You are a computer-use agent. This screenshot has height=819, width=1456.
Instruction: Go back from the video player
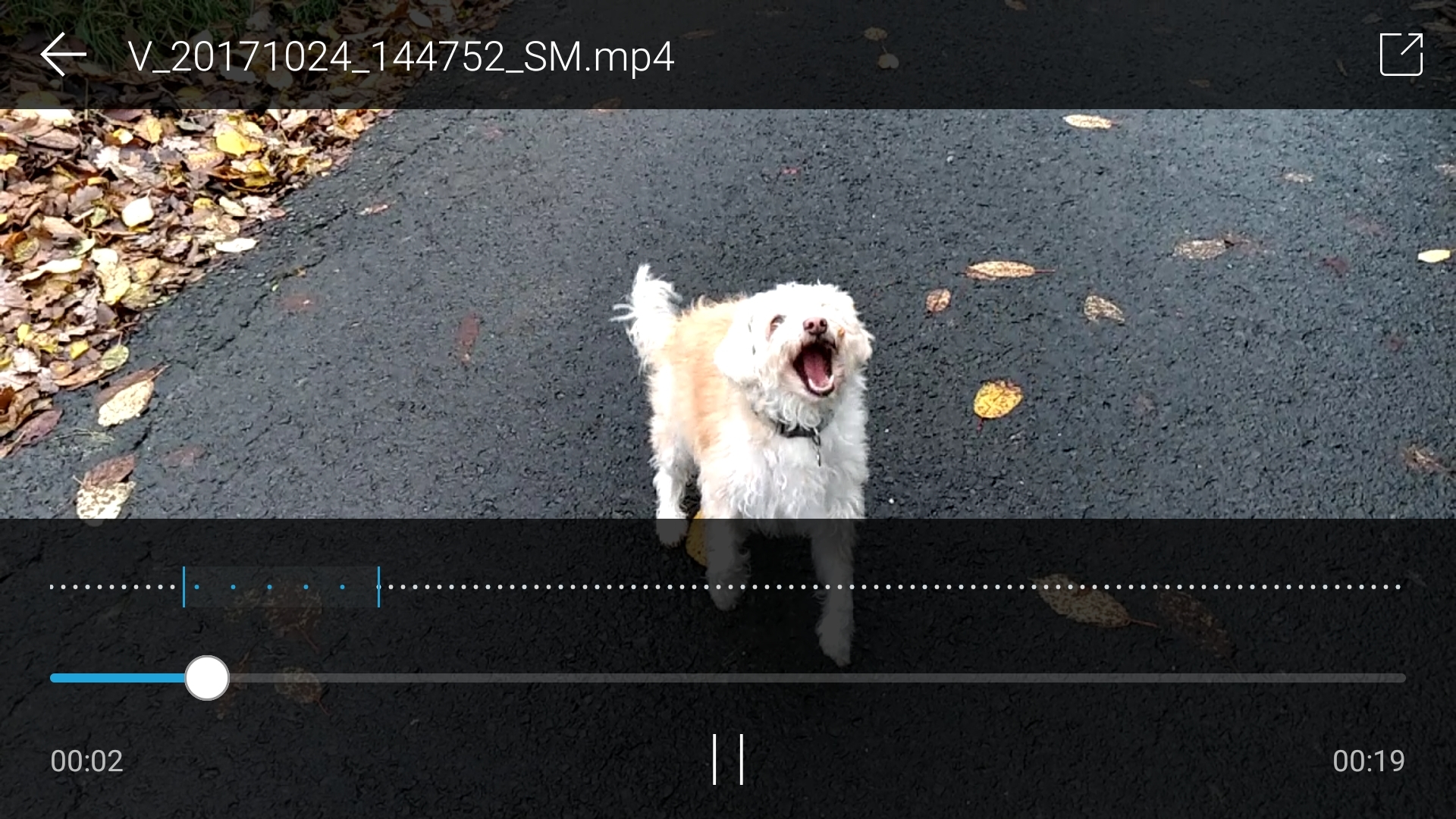pyautogui.click(x=63, y=55)
